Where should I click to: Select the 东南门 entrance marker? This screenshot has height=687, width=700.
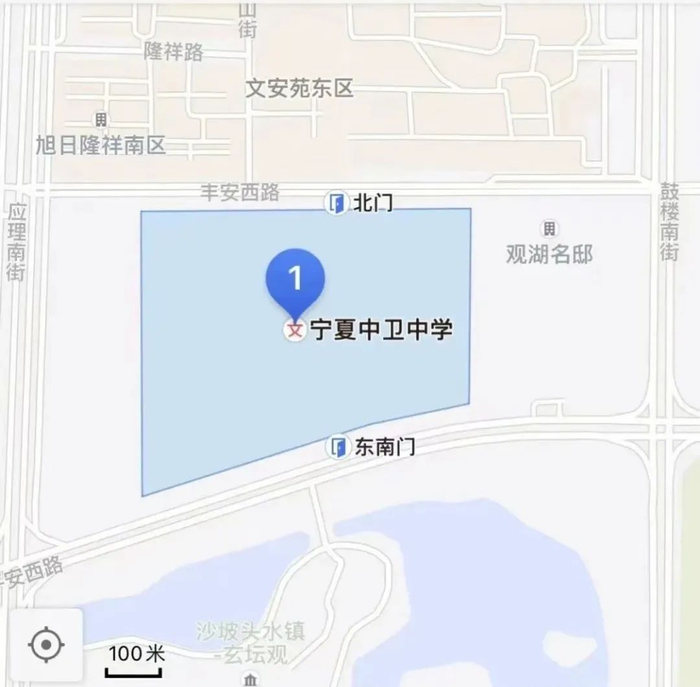[338, 447]
